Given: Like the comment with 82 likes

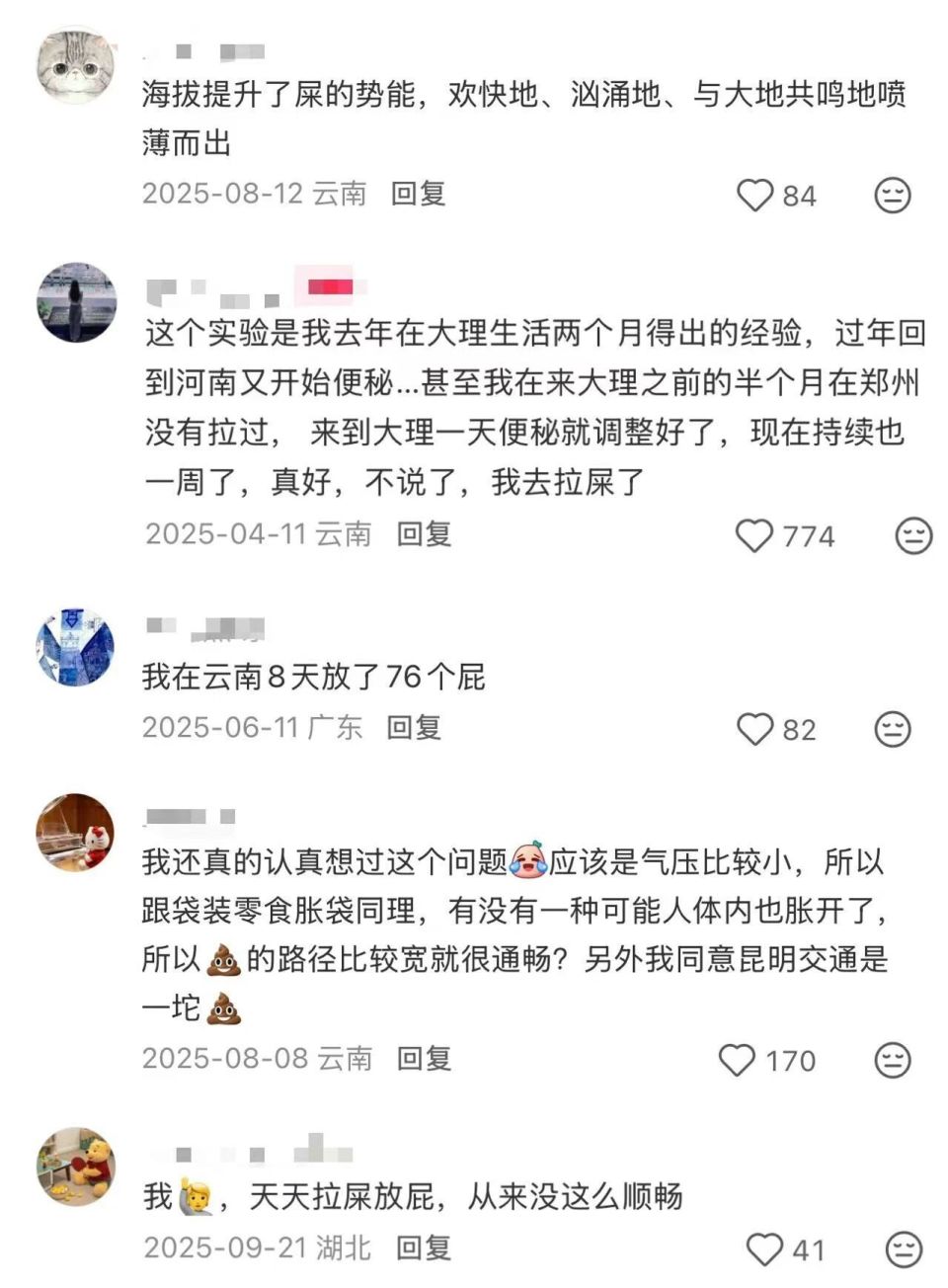Looking at the screenshot, I should pos(755,729).
